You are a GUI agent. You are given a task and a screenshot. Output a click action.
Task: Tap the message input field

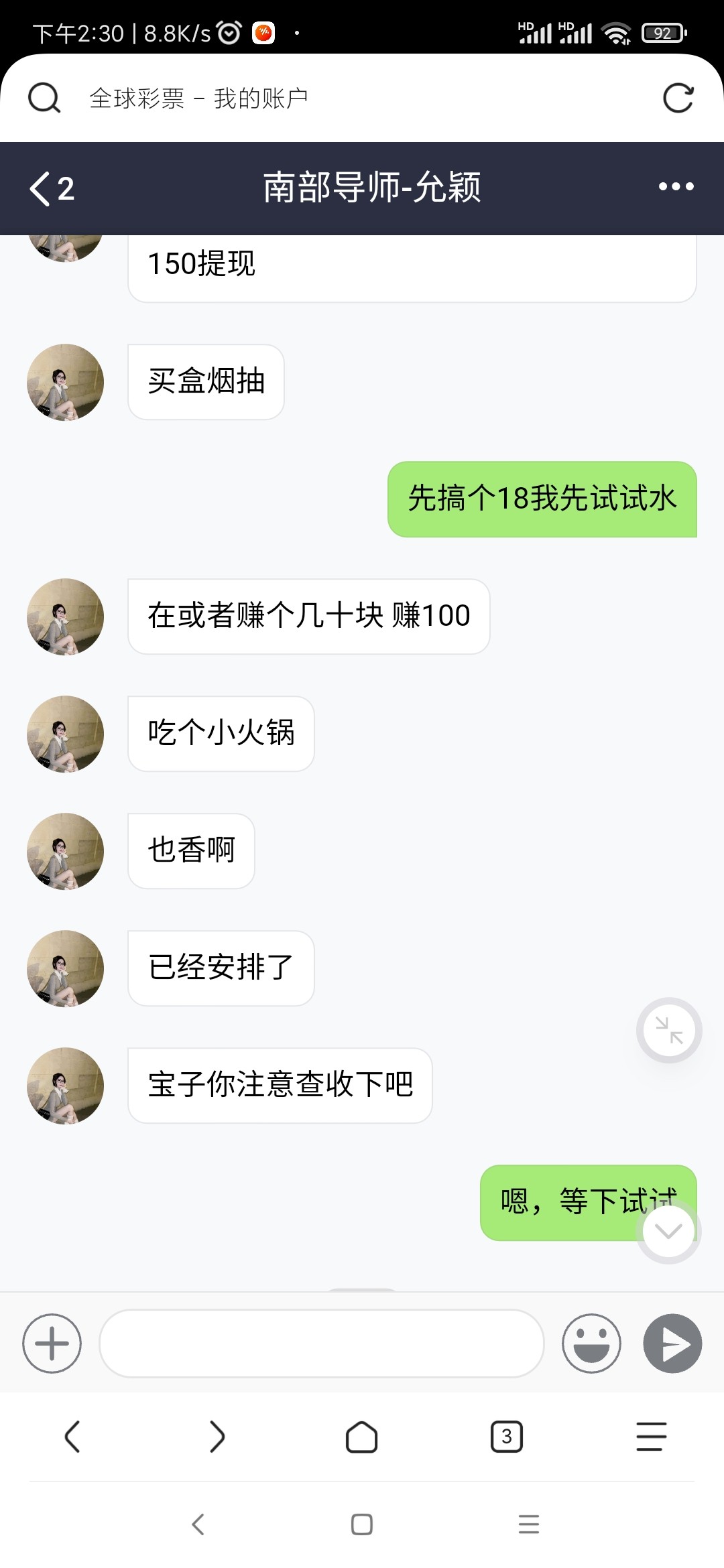tap(322, 1344)
